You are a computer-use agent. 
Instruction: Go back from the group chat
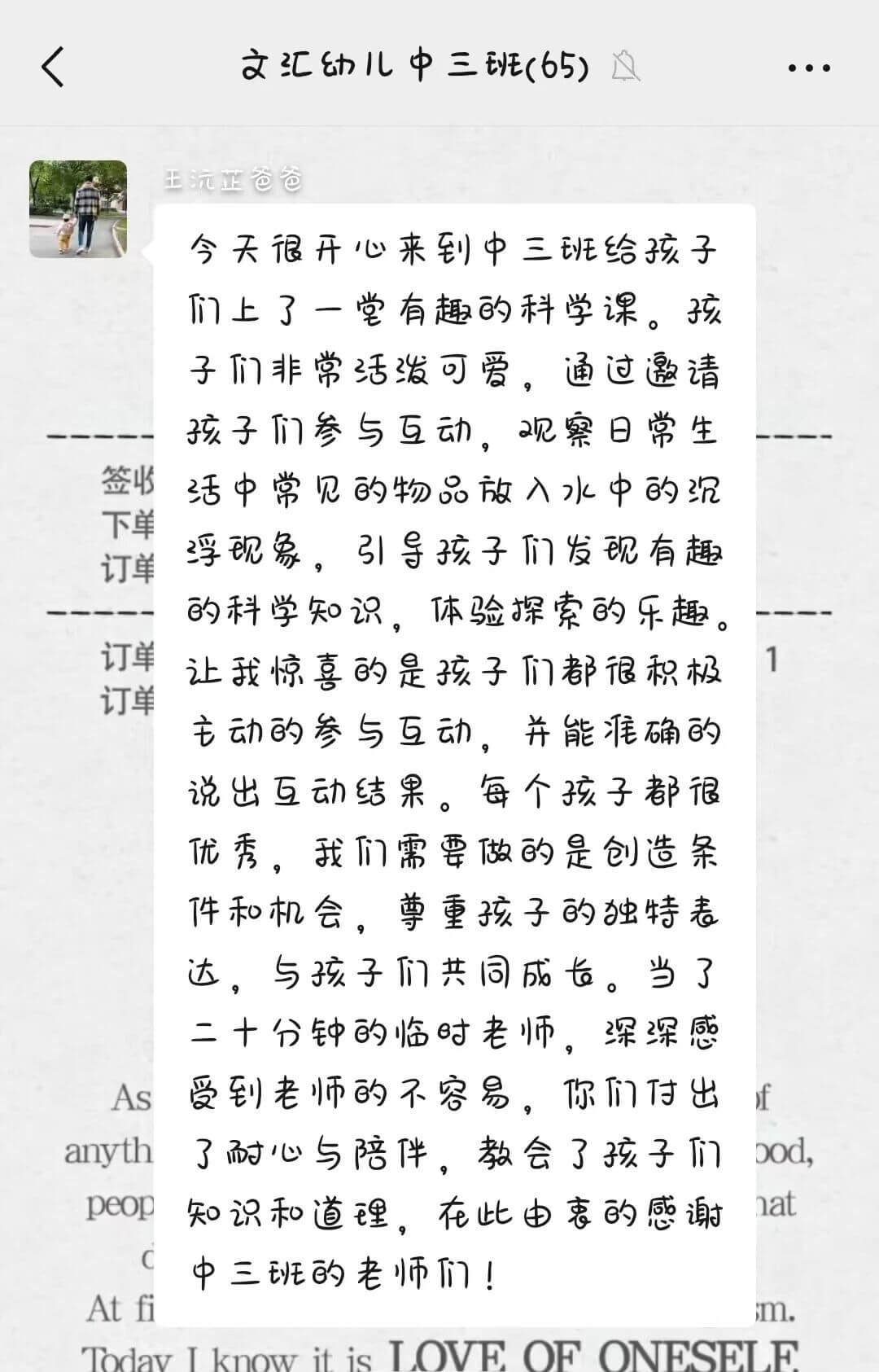click(53, 67)
